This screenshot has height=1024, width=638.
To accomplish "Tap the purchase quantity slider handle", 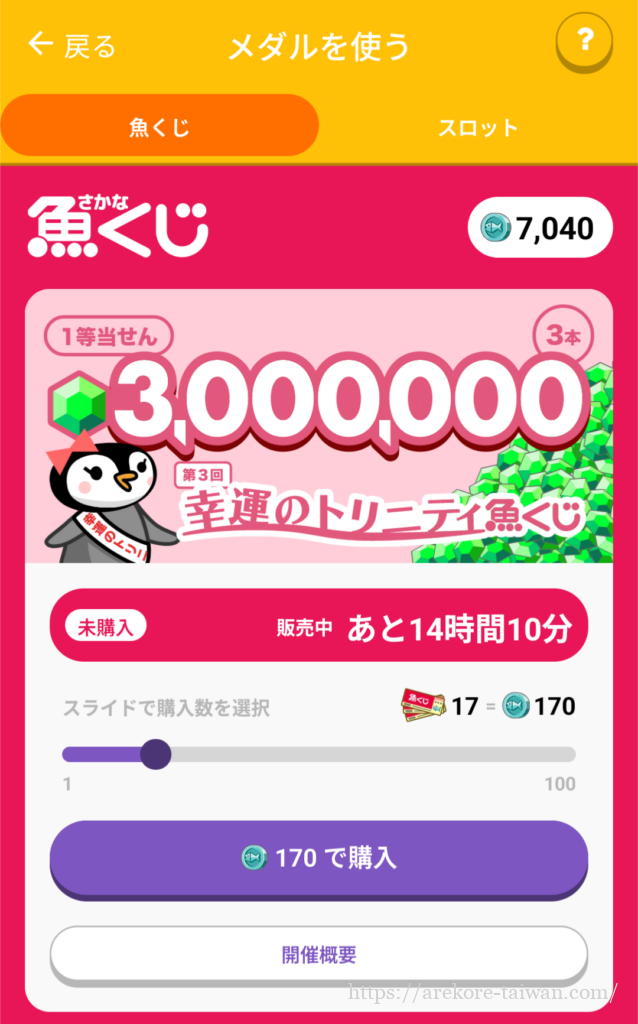I will tap(155, 754).
